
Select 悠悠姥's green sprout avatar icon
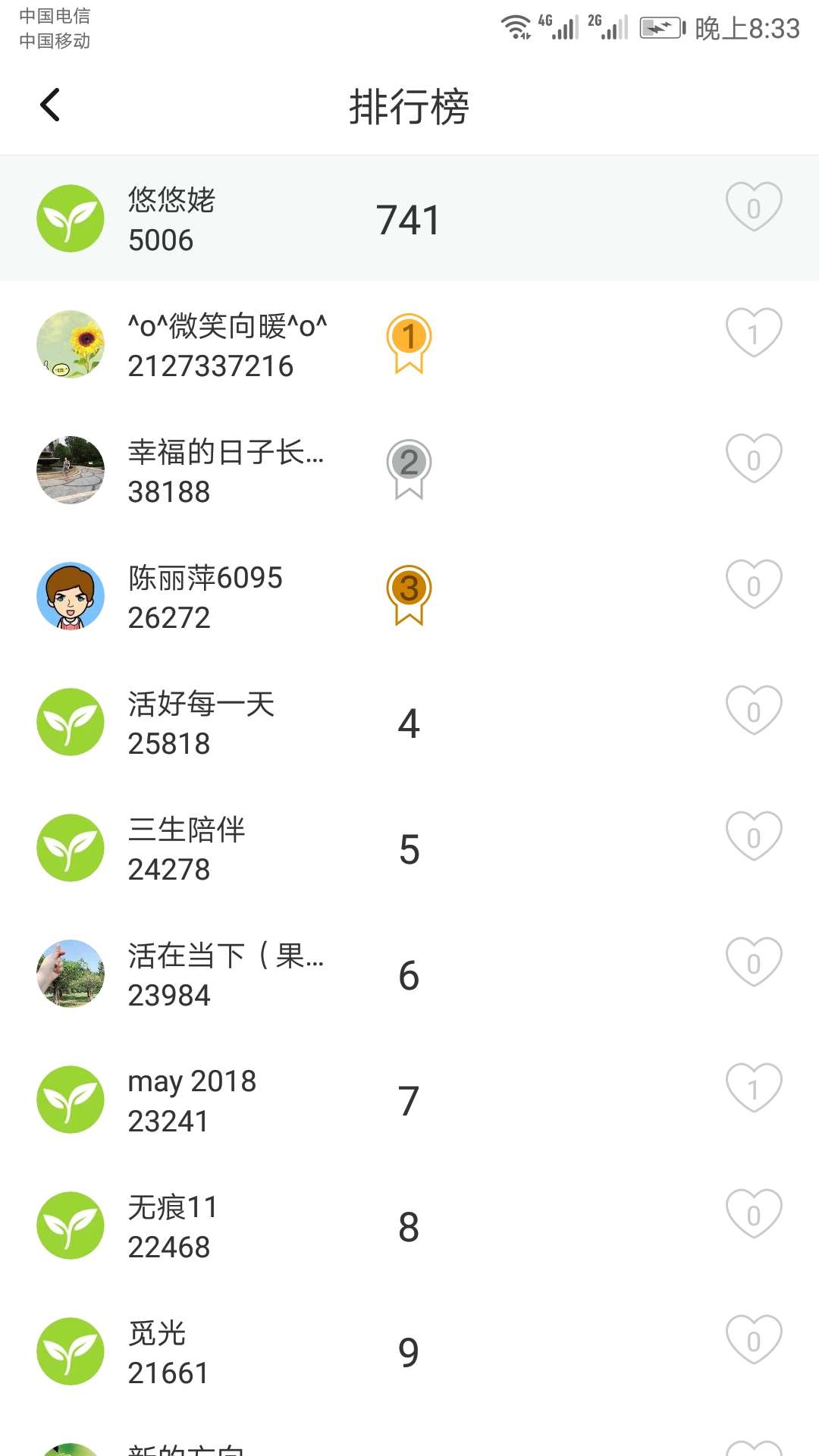(70, 219)
